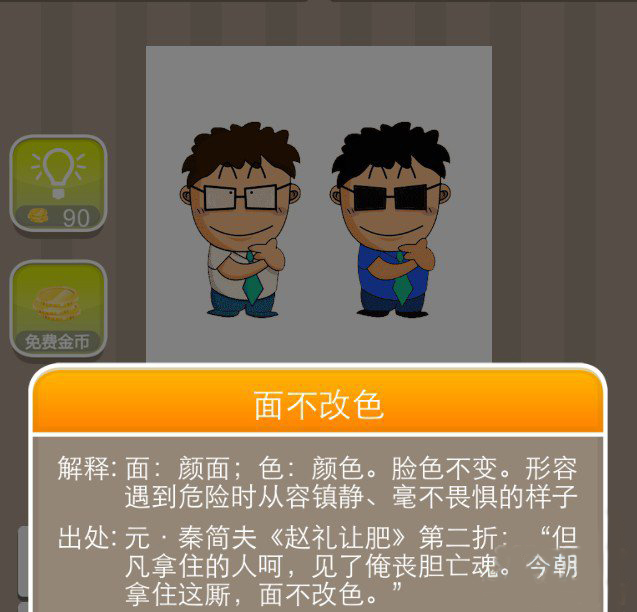Use the light bulb hint for 90 coins
Viewport: 637px width, 612px height.
(58, 184)
